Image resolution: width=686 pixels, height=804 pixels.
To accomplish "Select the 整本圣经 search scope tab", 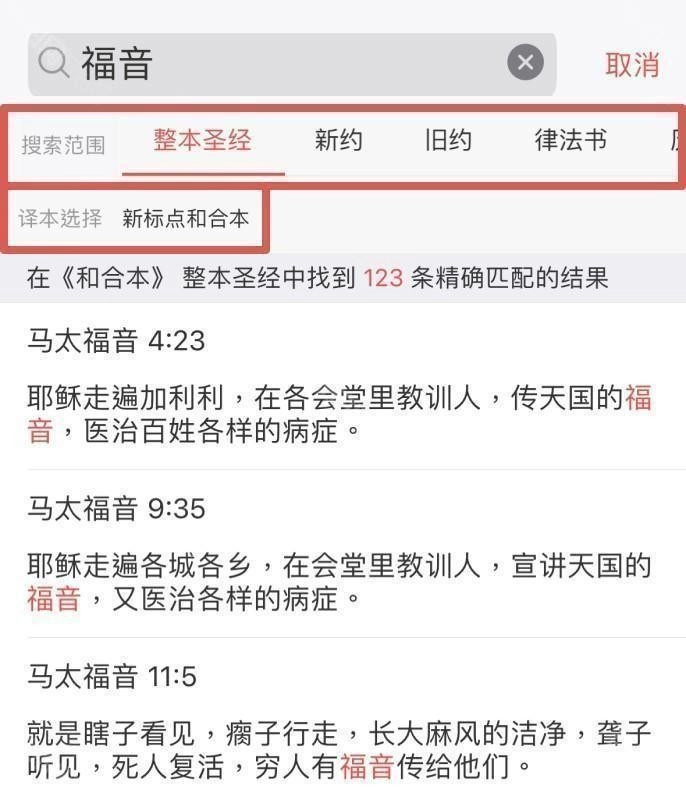I will (x=202, y=140).
